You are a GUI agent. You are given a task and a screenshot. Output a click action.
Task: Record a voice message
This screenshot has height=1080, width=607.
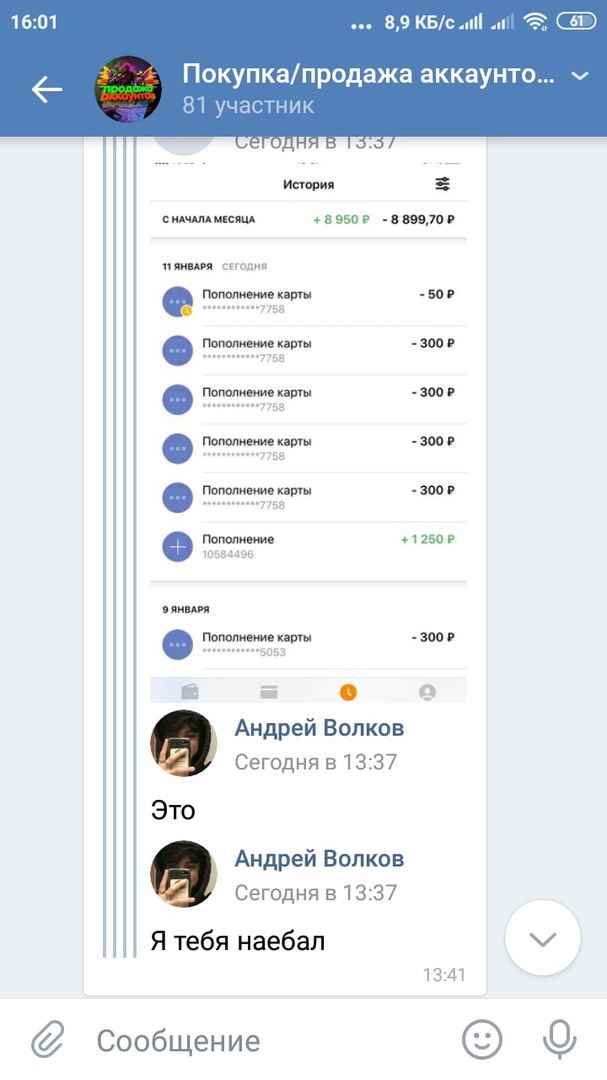(559, 1040)
